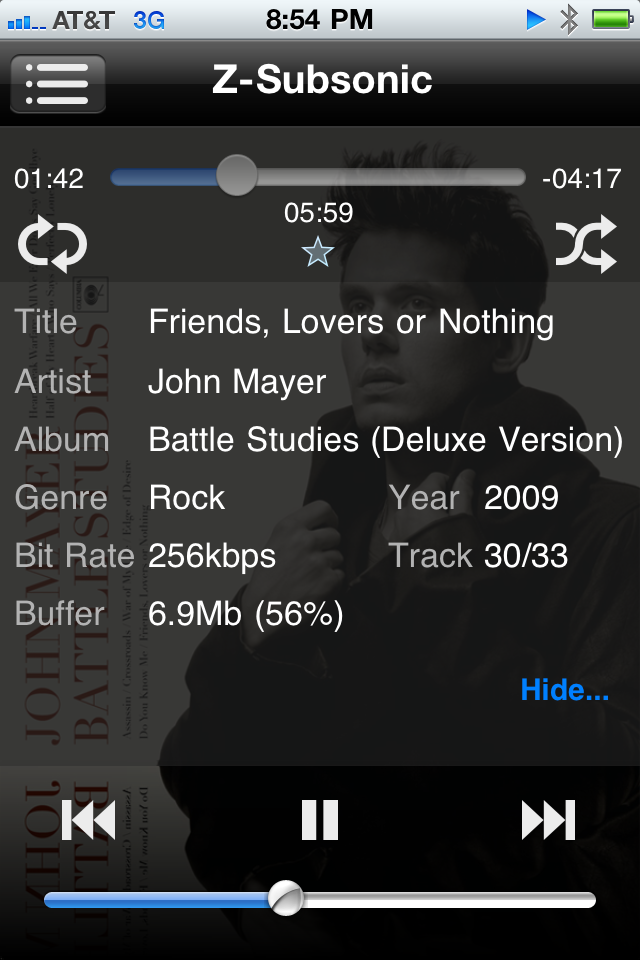640x960 pixels.
Task: Toggle shuffle playback
Action: 586,245
